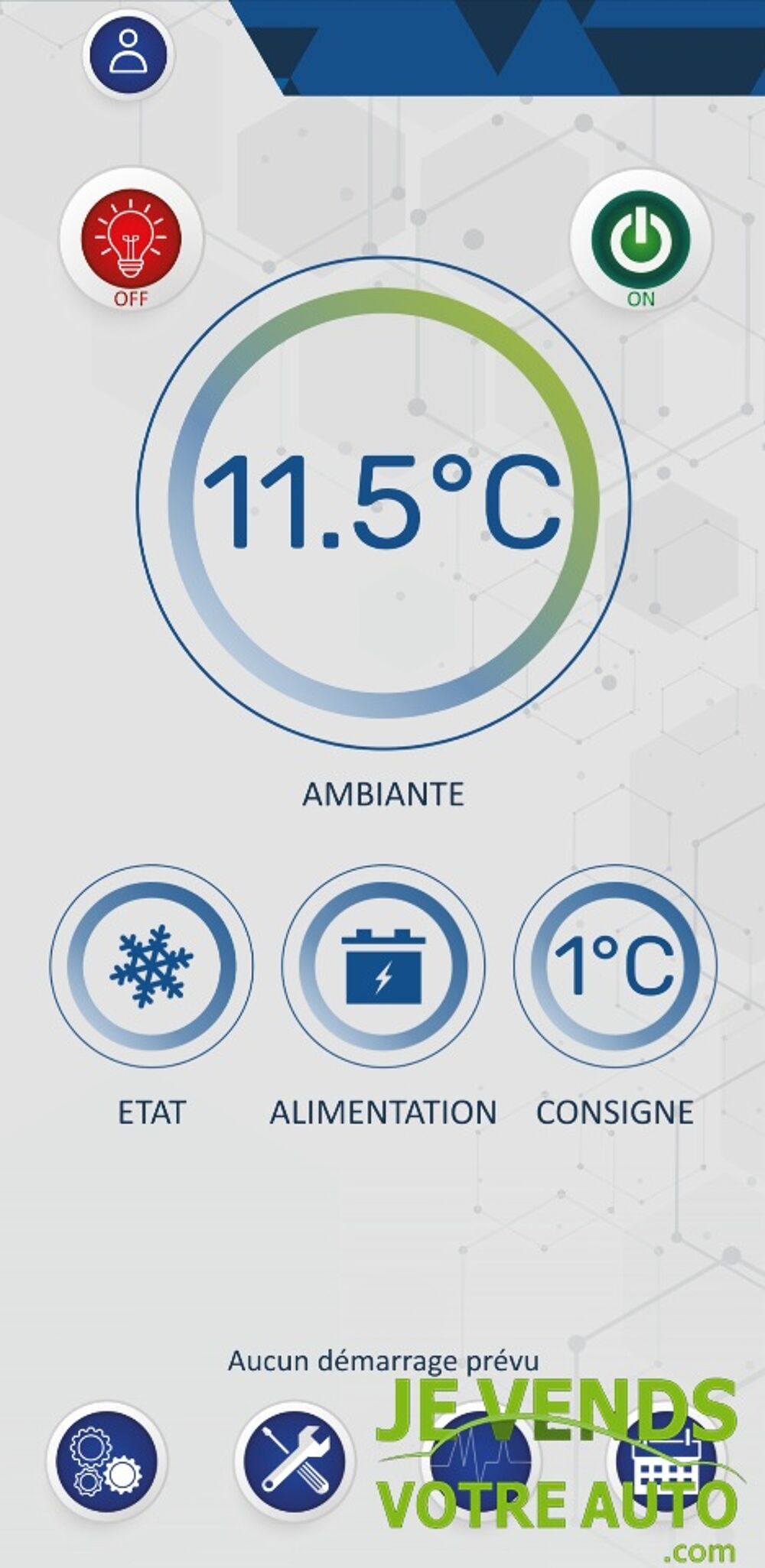The width and height of the screenshot is (765, 1568).
Task: Open the gears settings icon
Action: [x=106, y=1462]
